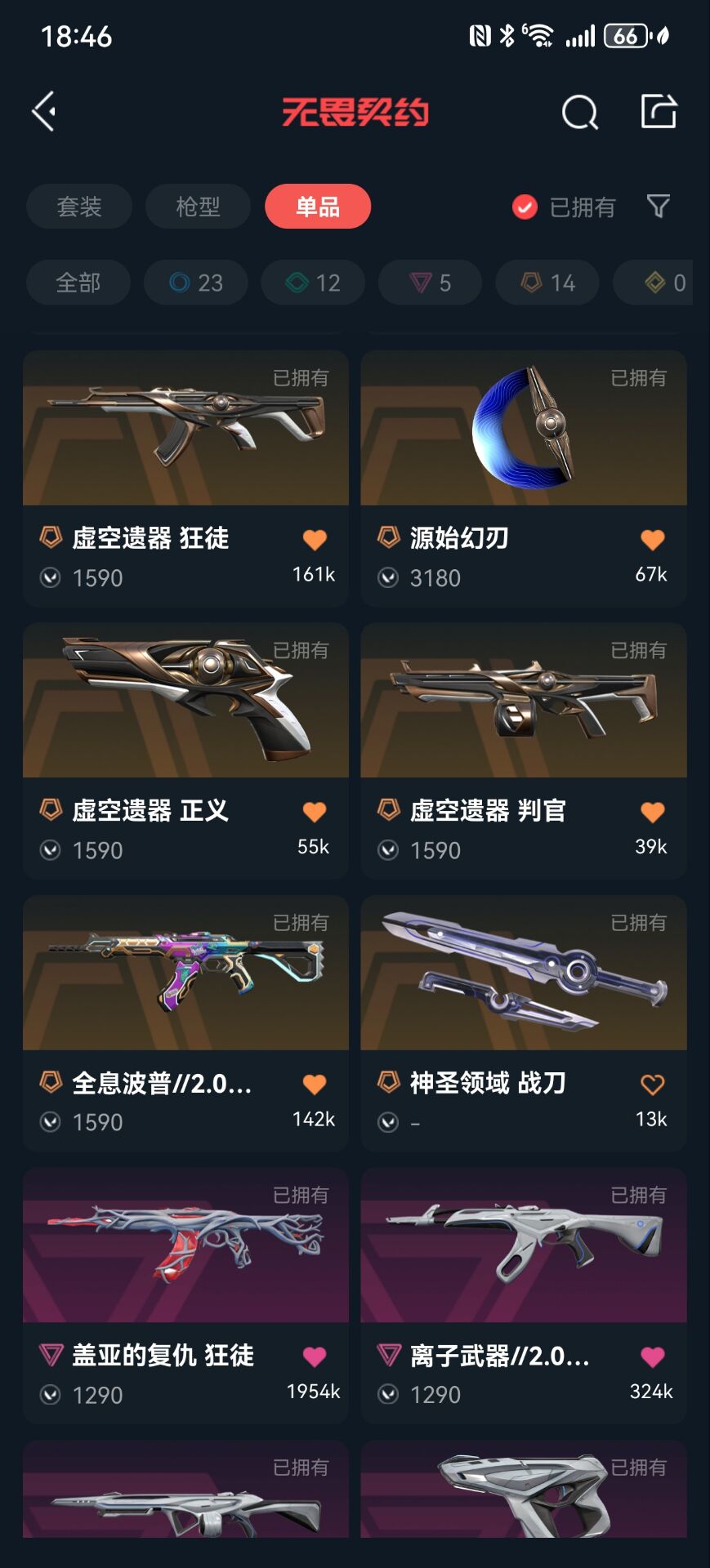Like the 虚空遗器 正义 skin

[315, 812]
